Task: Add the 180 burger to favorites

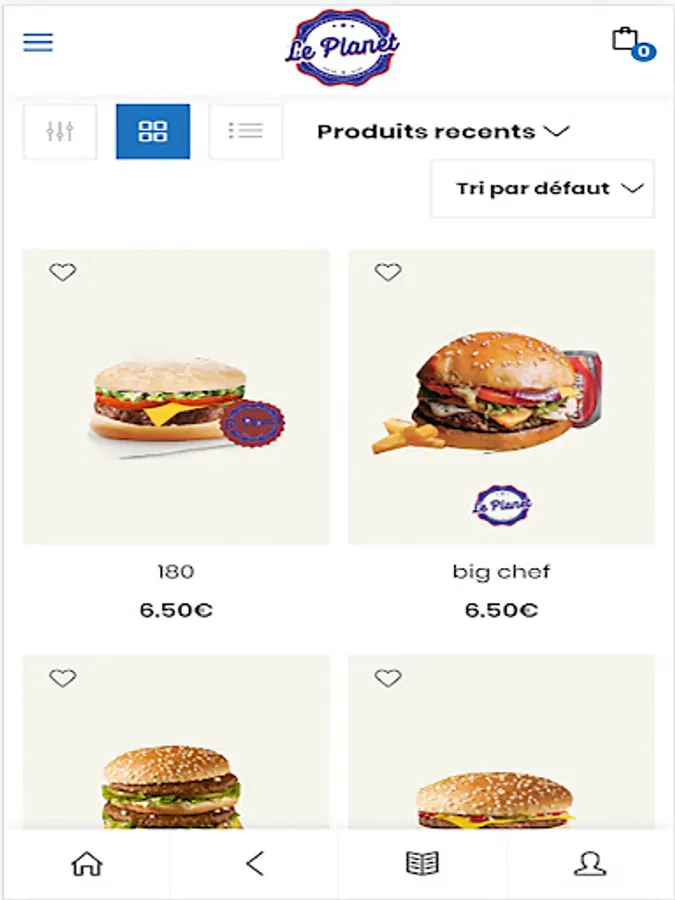Action: click(63, 272)
